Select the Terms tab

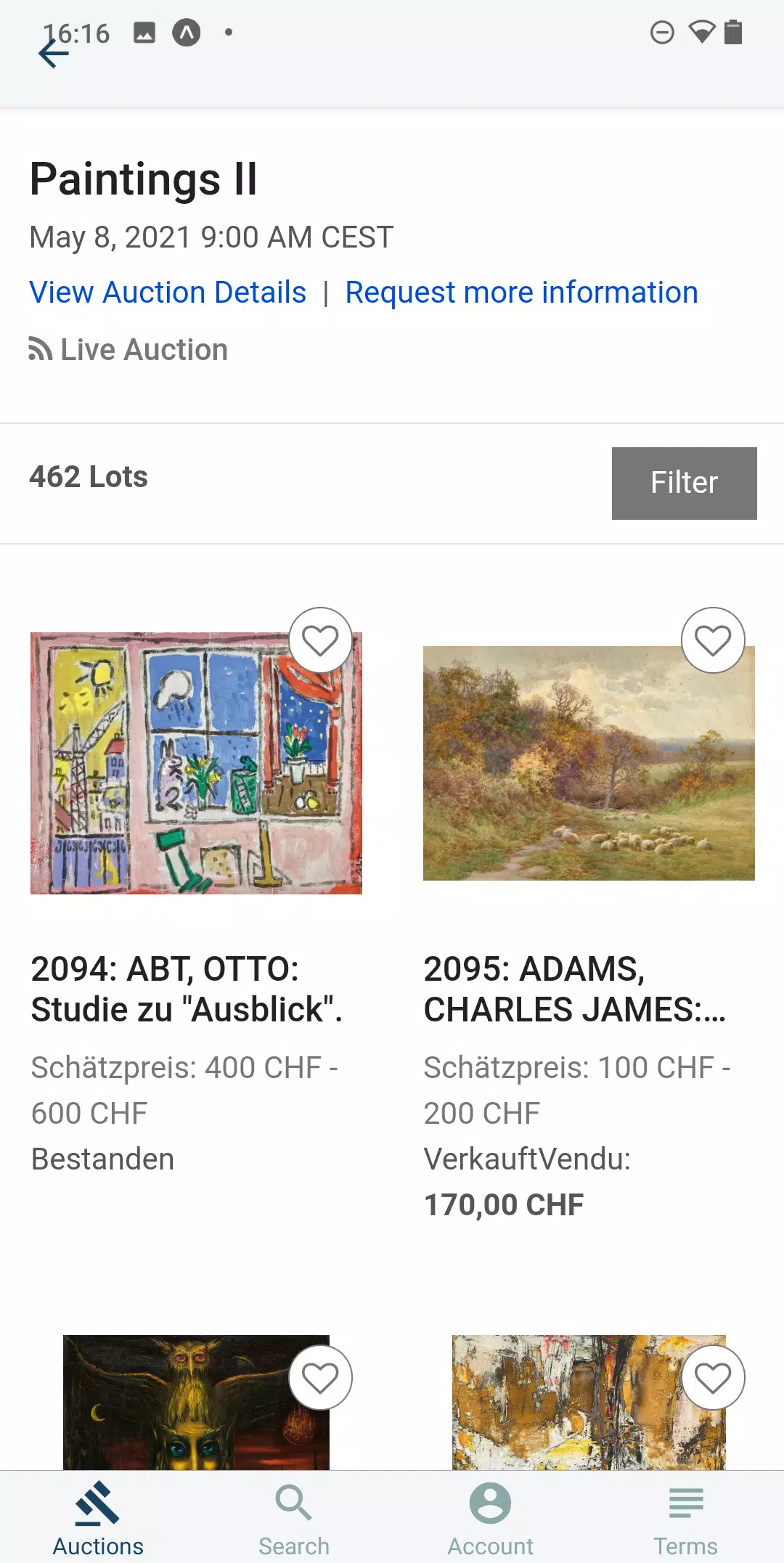click(x=685, y=1519)
